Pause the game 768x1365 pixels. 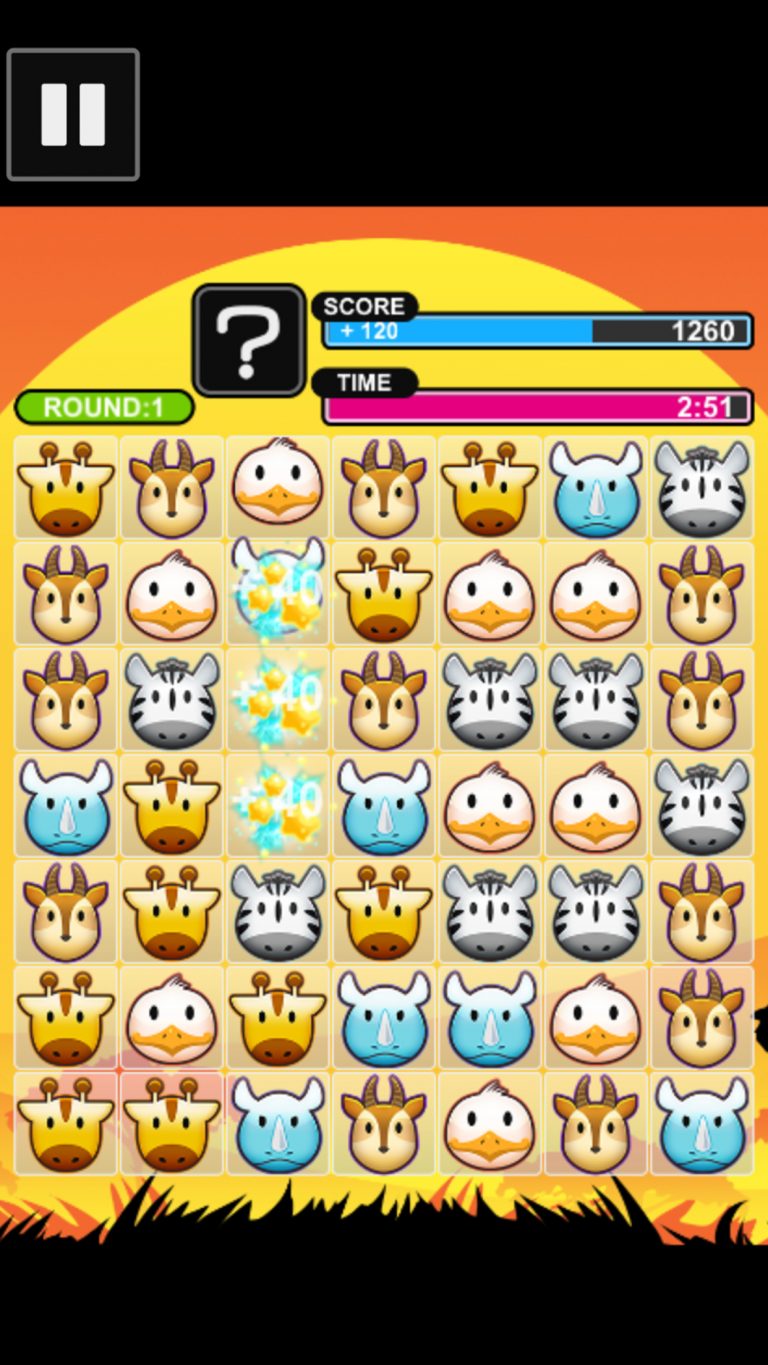tap(73, 115)
